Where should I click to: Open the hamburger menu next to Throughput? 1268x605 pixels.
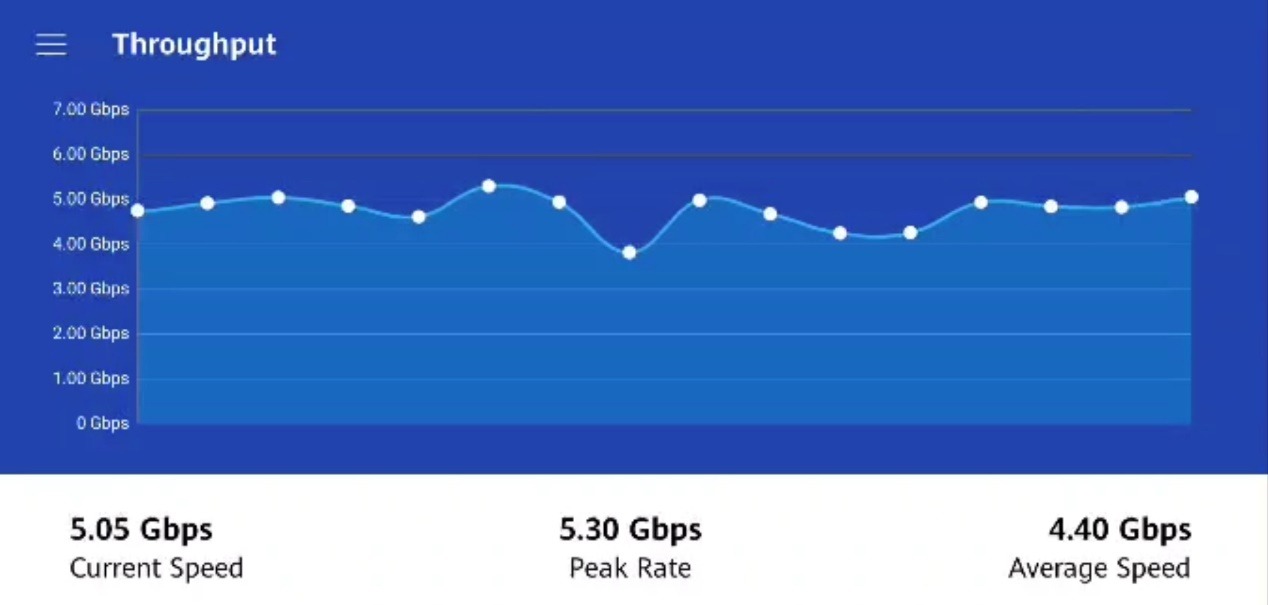click(51, 45)
